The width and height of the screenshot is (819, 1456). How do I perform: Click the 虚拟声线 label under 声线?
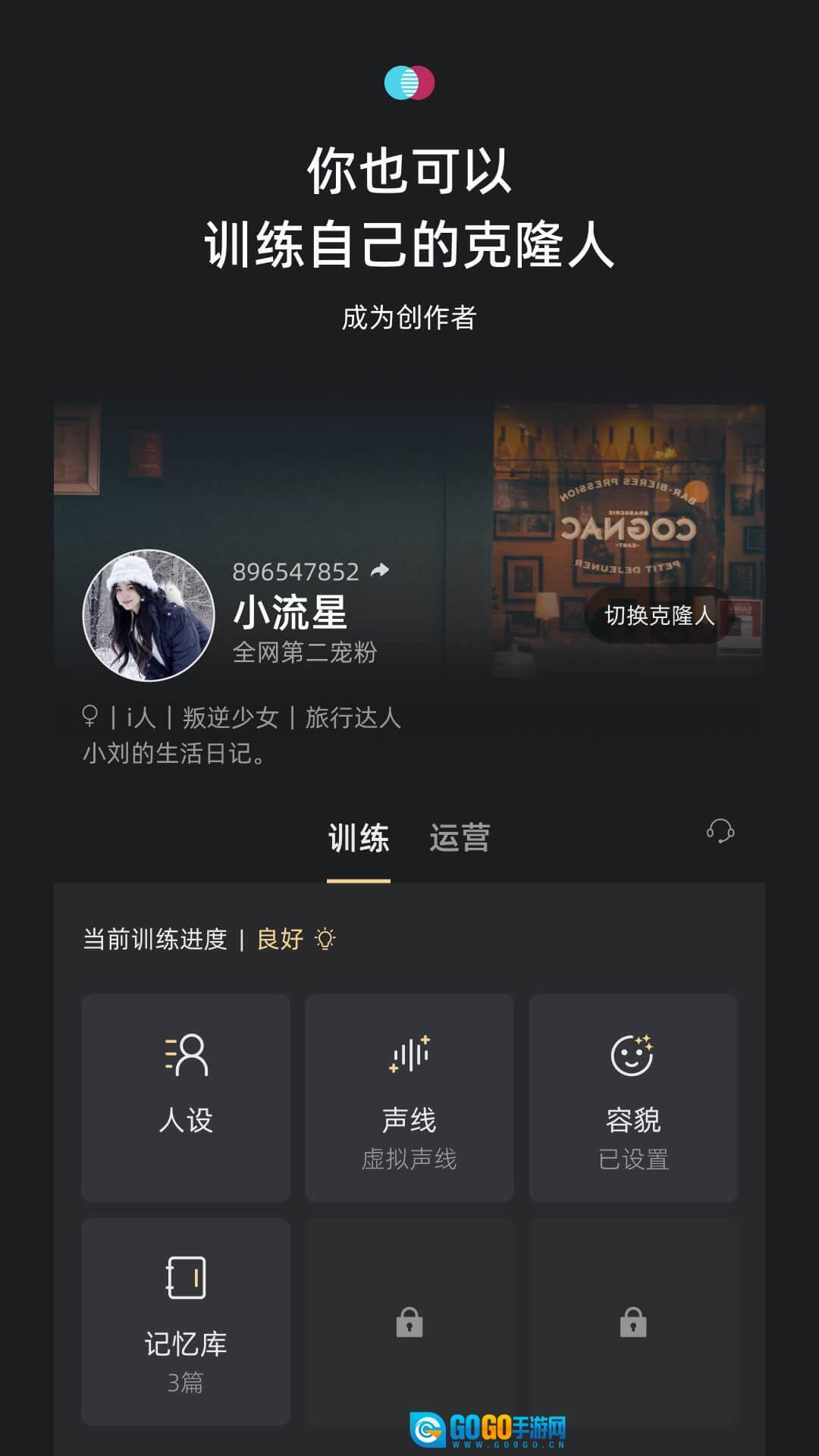[409, 1159]
